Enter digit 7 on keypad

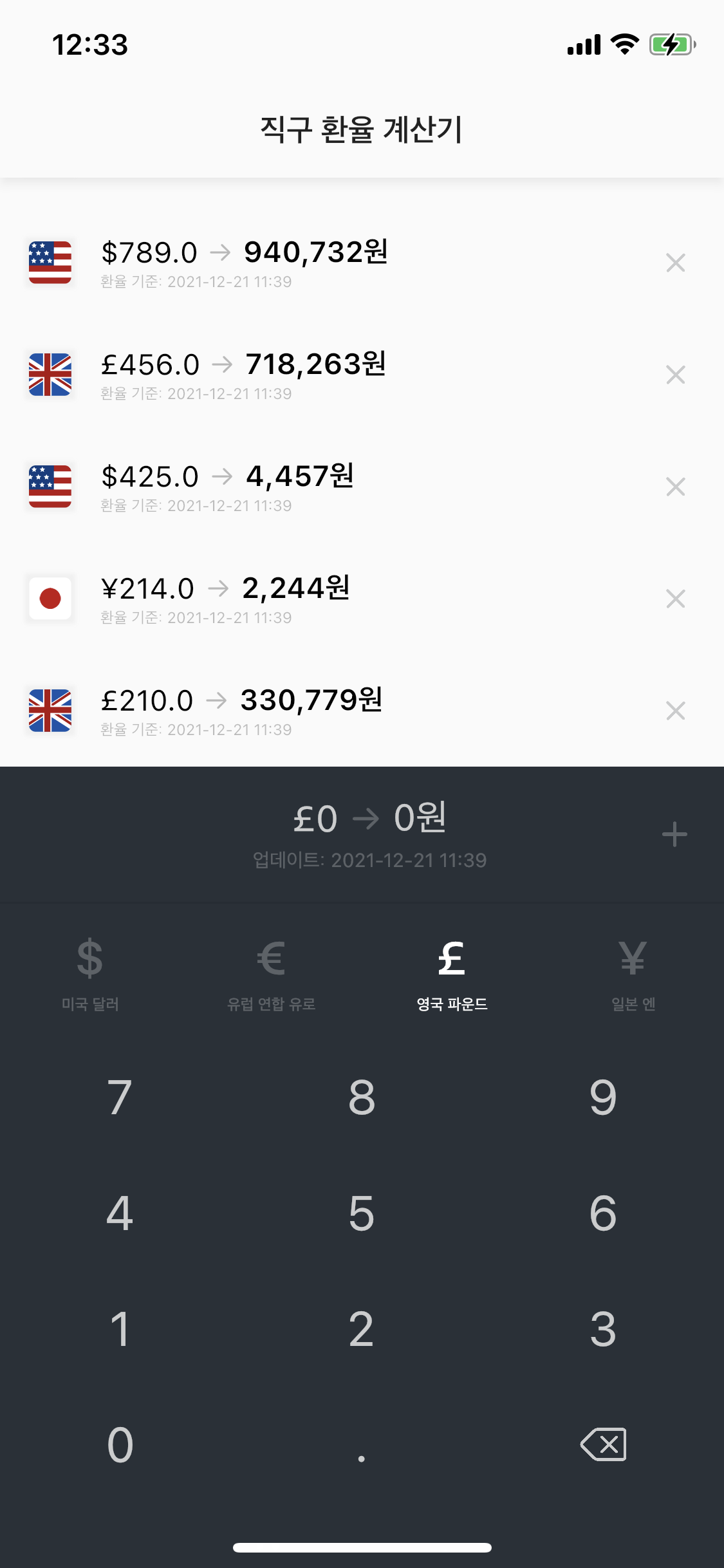tap(120, 1097)
